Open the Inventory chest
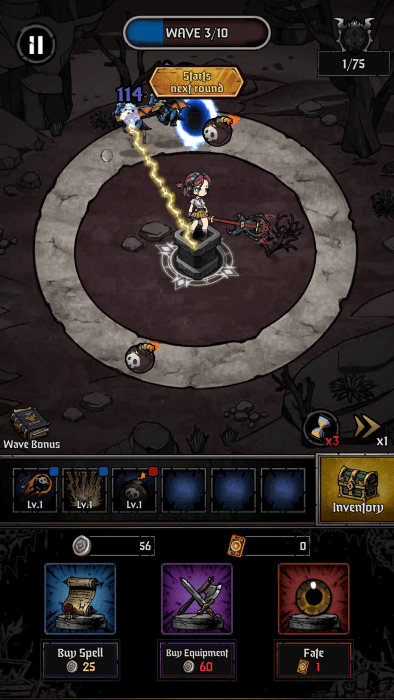This screenshot has height=700, width=394. point(357,489)
